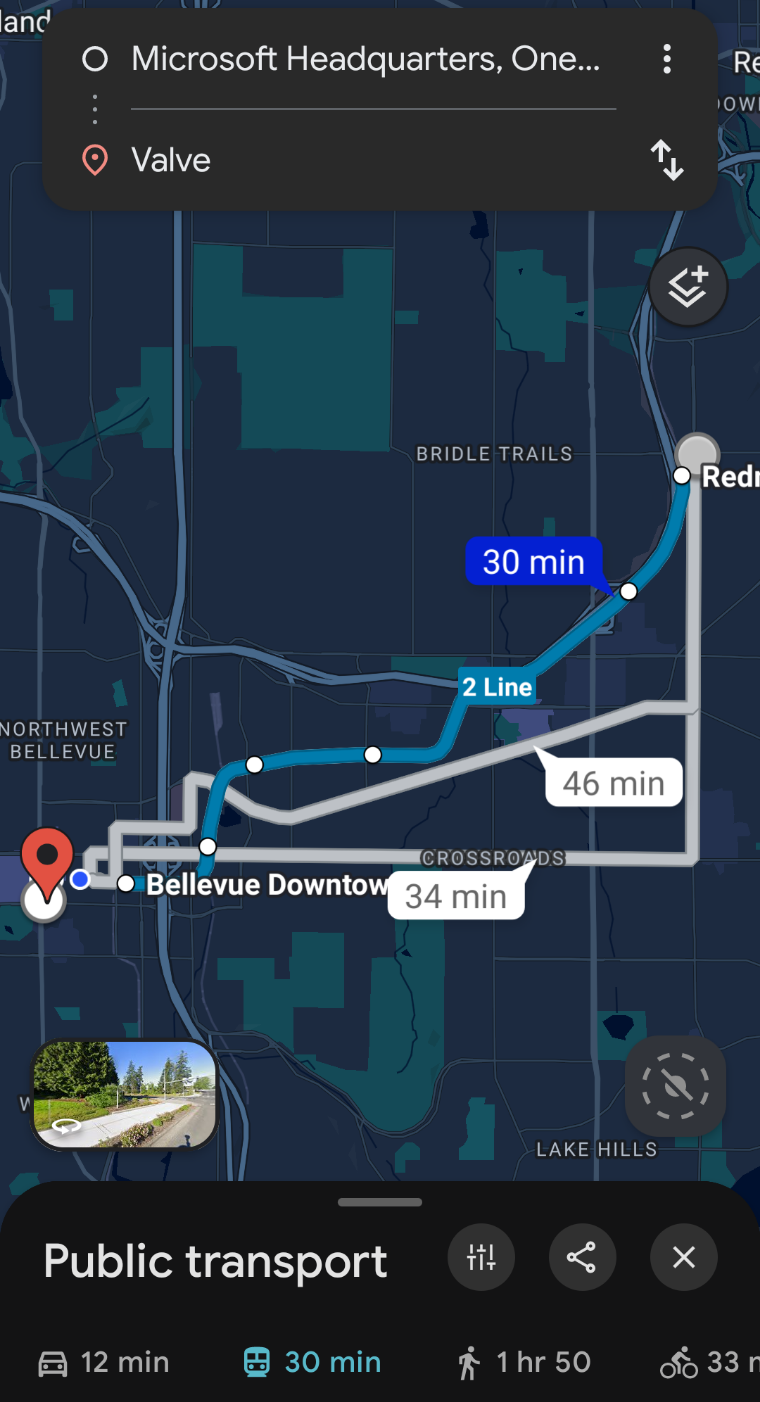Open the Street View thumbnail
Screen dimensions: 760x1402
coord(125,1094)
